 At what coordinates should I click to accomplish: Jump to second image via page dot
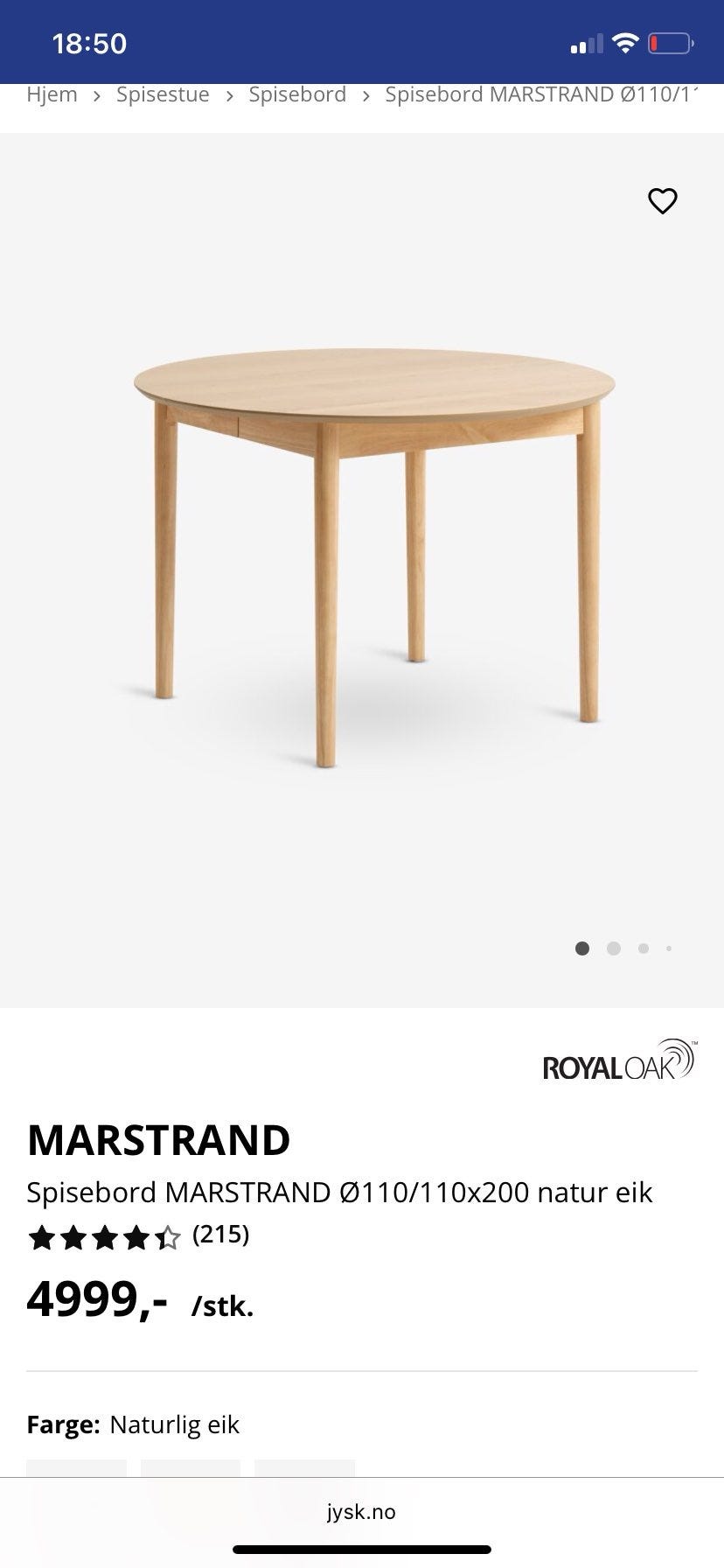614,948
